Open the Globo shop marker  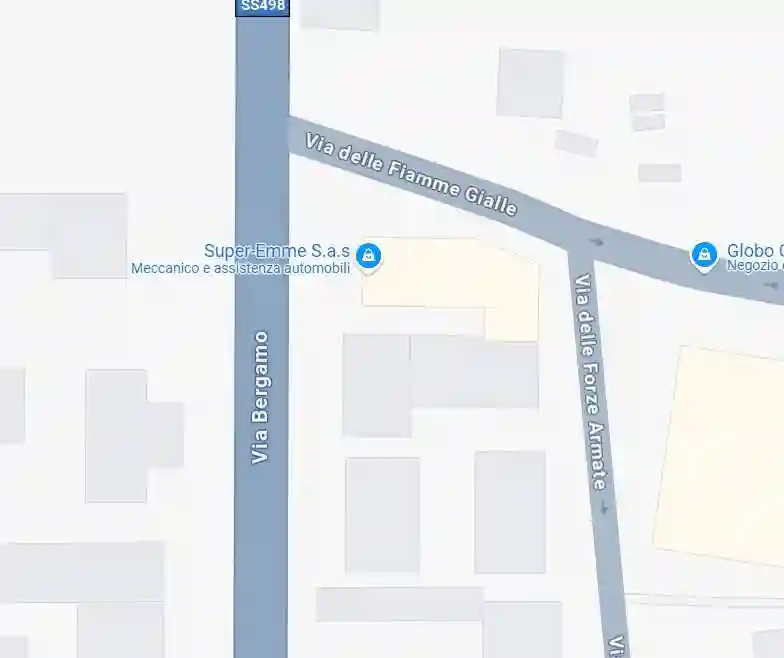pyautogui.click(x=704, y=256)
